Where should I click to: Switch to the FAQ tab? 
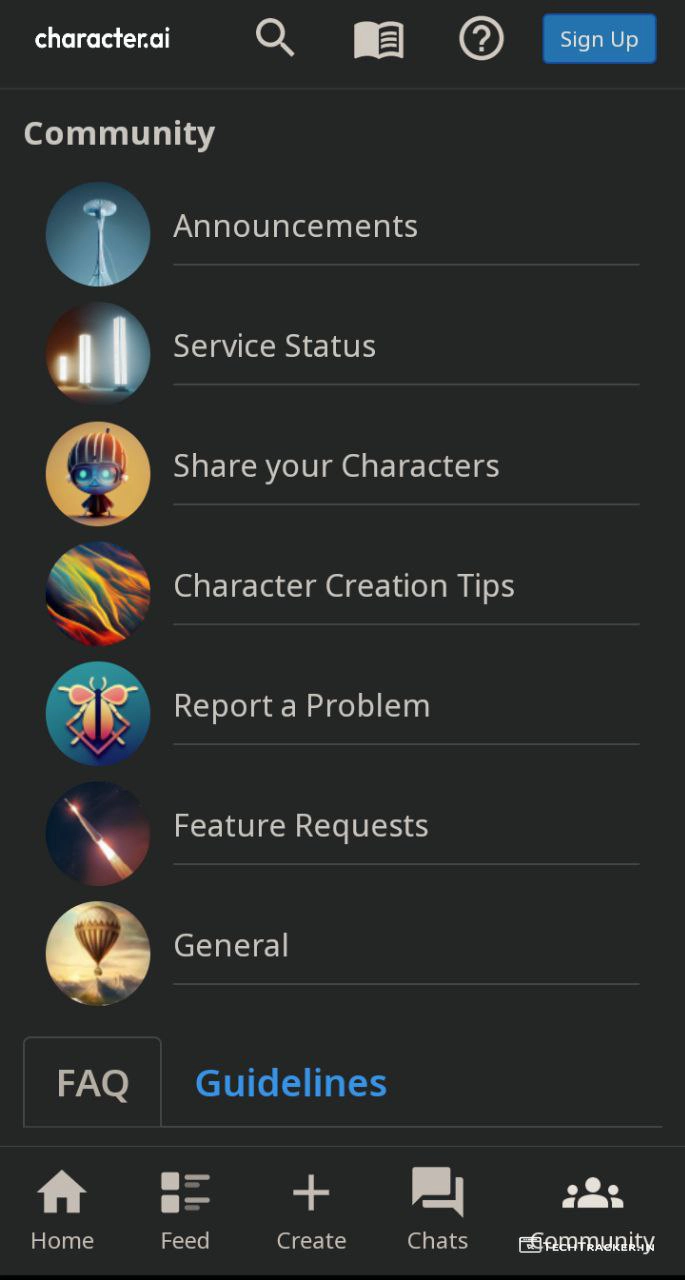(93, 1083)
